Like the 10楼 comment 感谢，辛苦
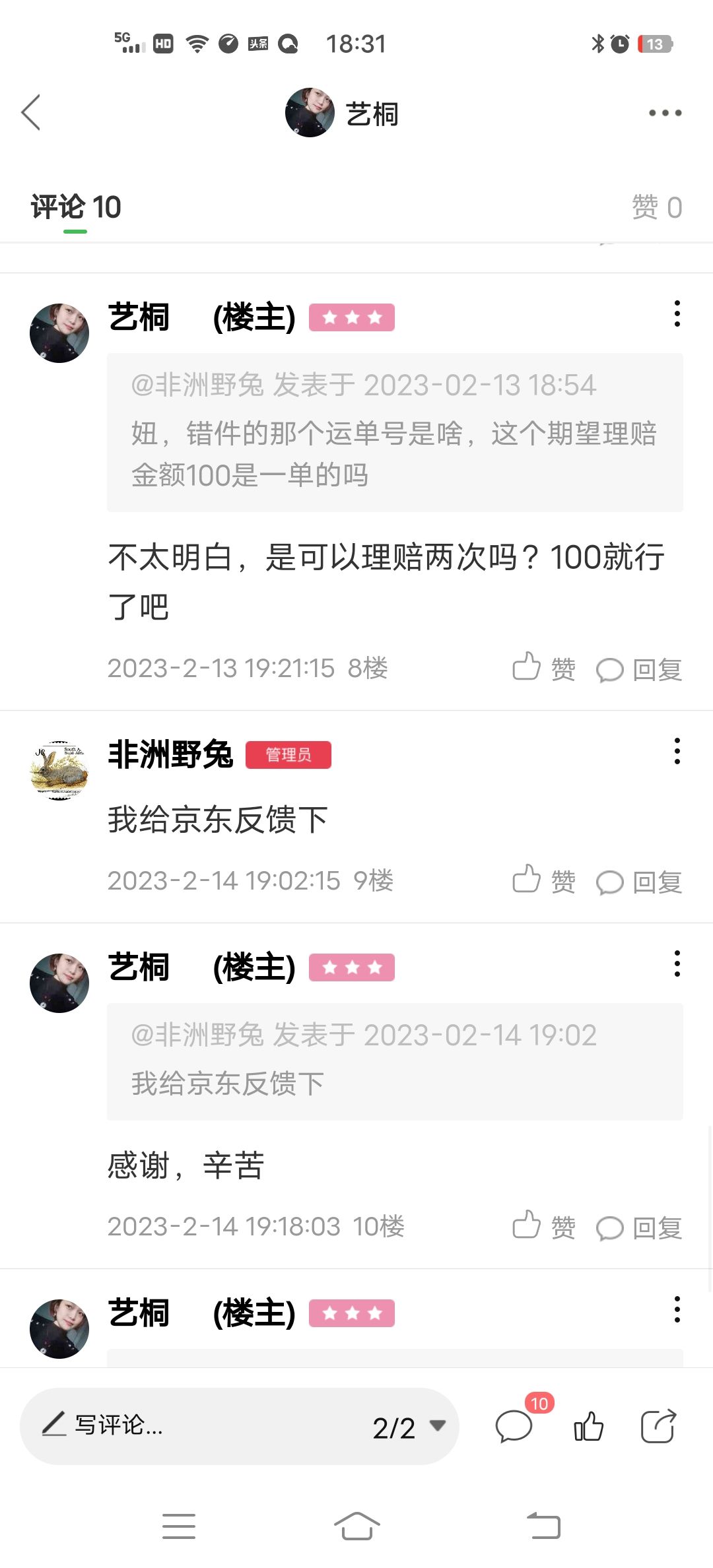The height and width of the screenshot is (1568, 713). (x=544, y=1226)
